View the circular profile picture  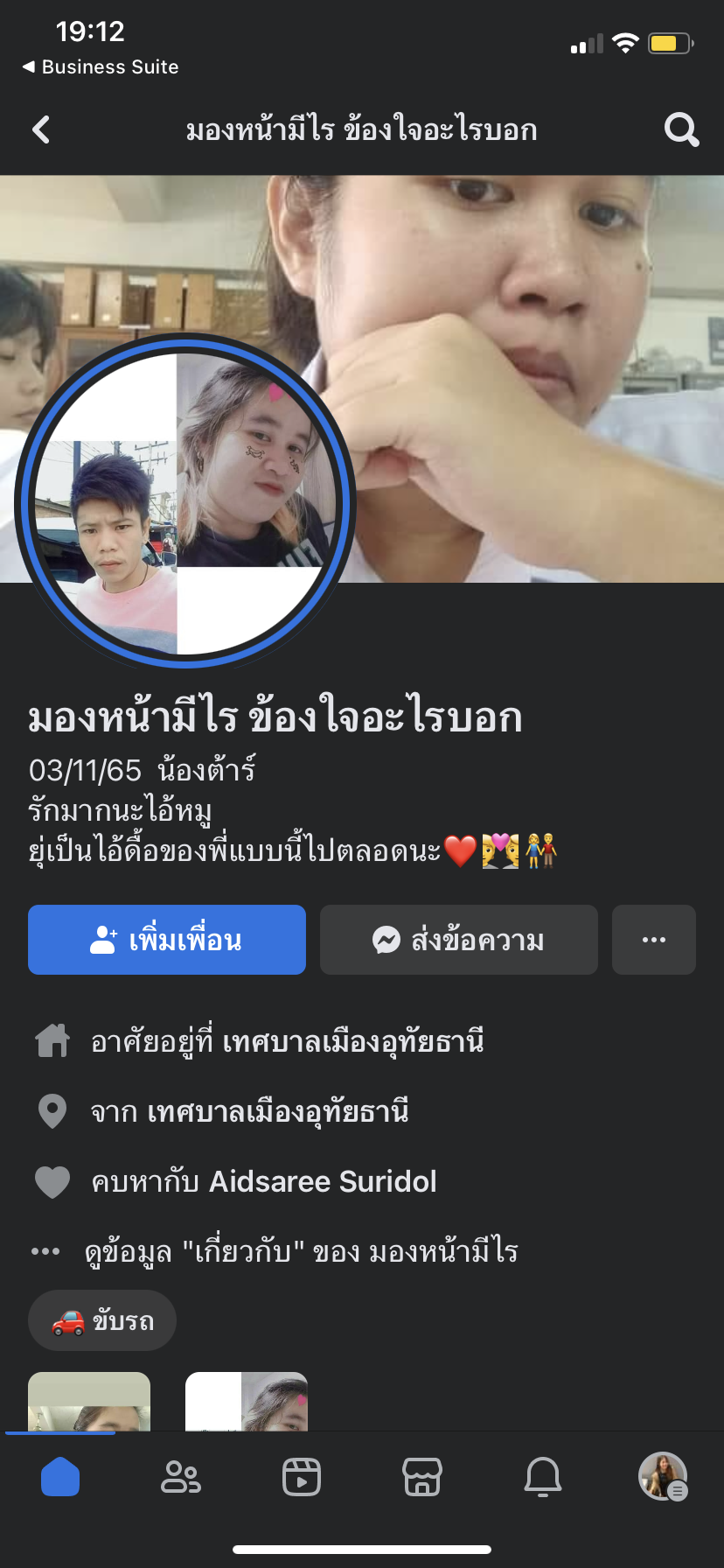click(x=184, y=503)
